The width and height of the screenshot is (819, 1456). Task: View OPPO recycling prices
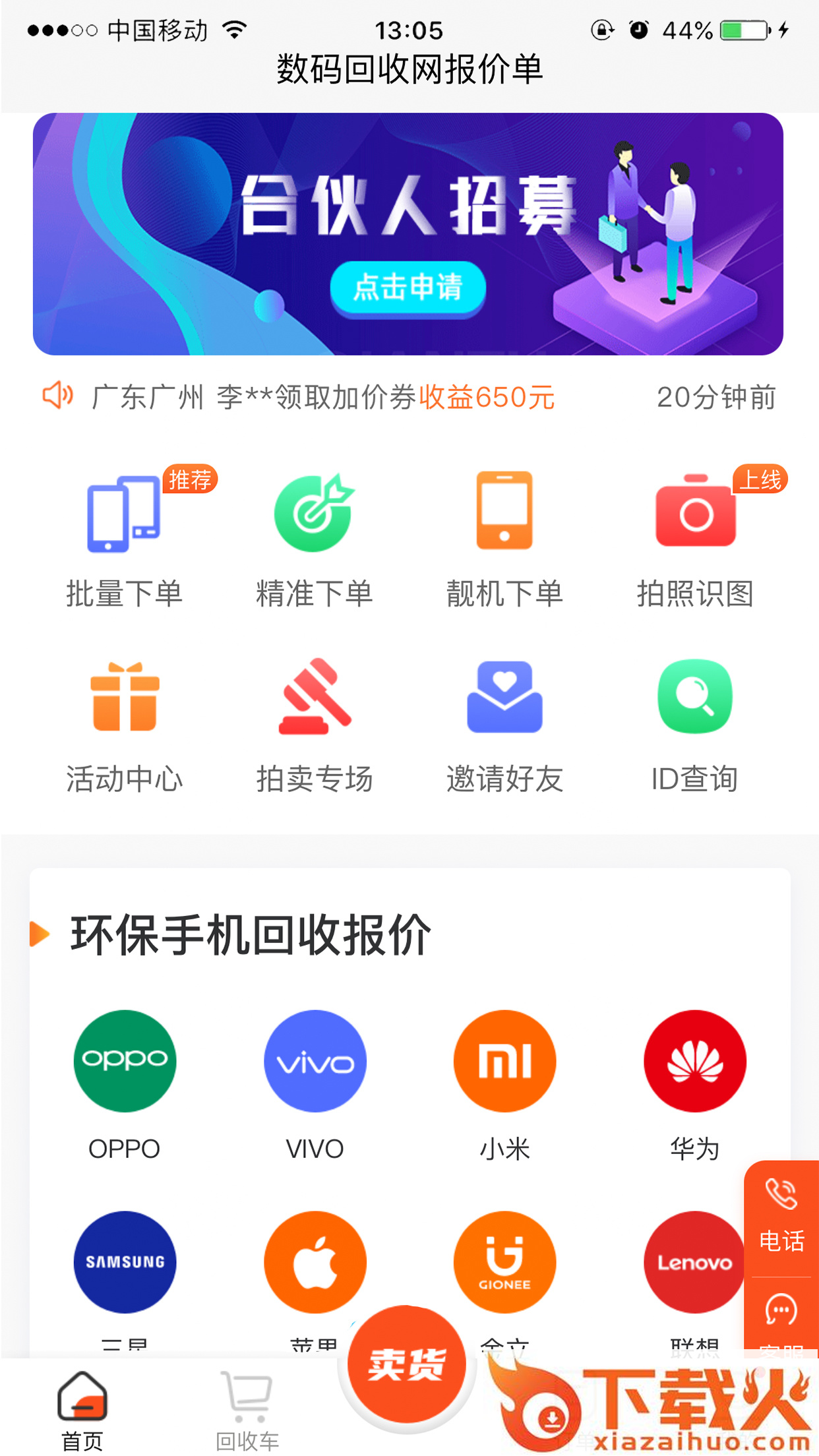click(125, 1061)
